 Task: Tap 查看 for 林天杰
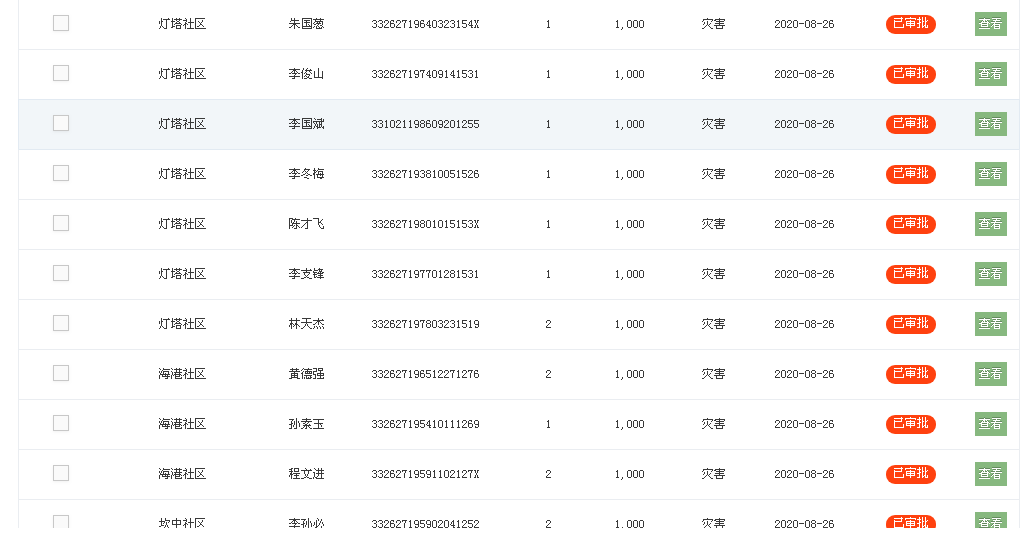(990, 324)
